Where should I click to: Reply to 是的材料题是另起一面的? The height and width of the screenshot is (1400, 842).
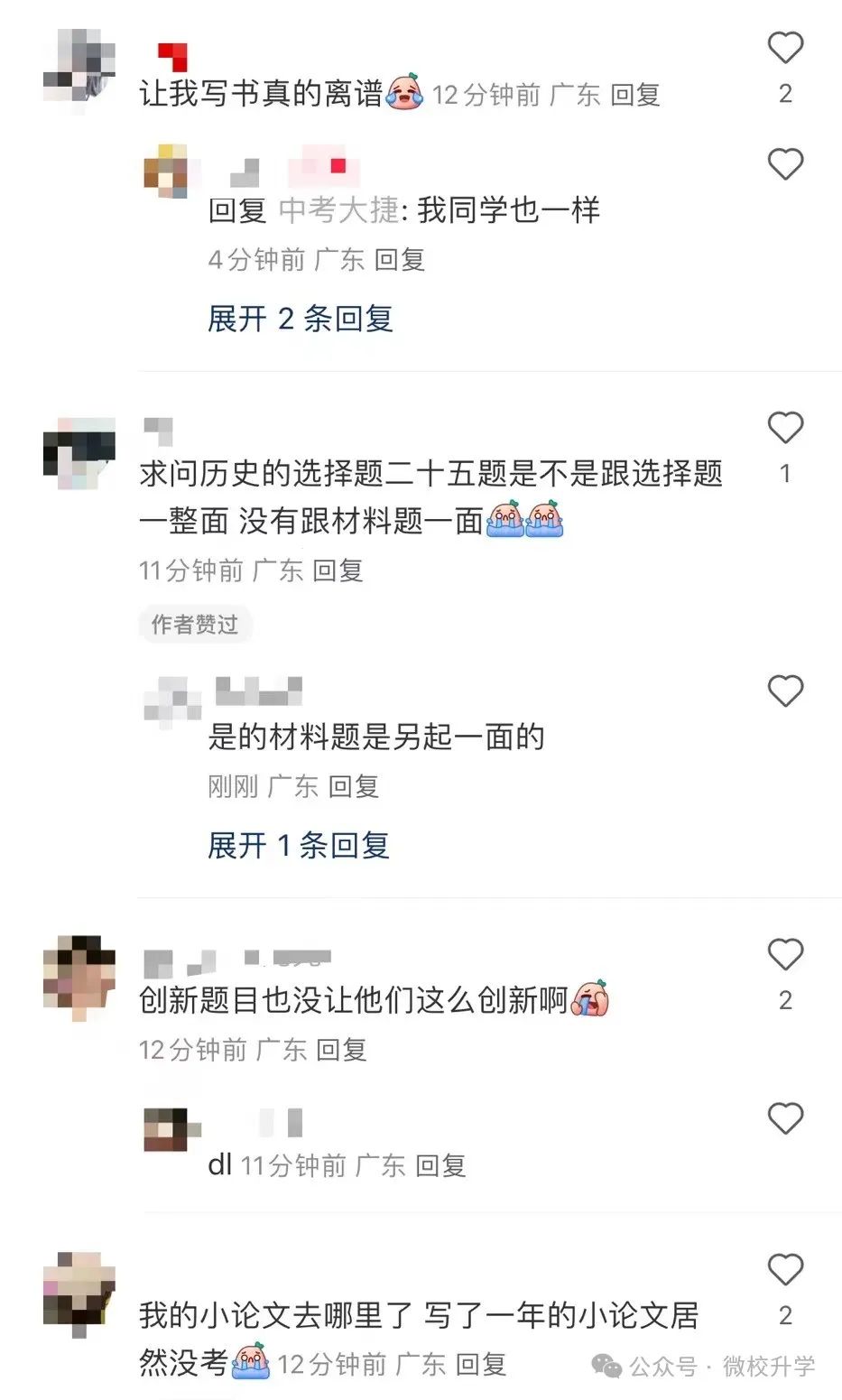(x=353, y=786)
